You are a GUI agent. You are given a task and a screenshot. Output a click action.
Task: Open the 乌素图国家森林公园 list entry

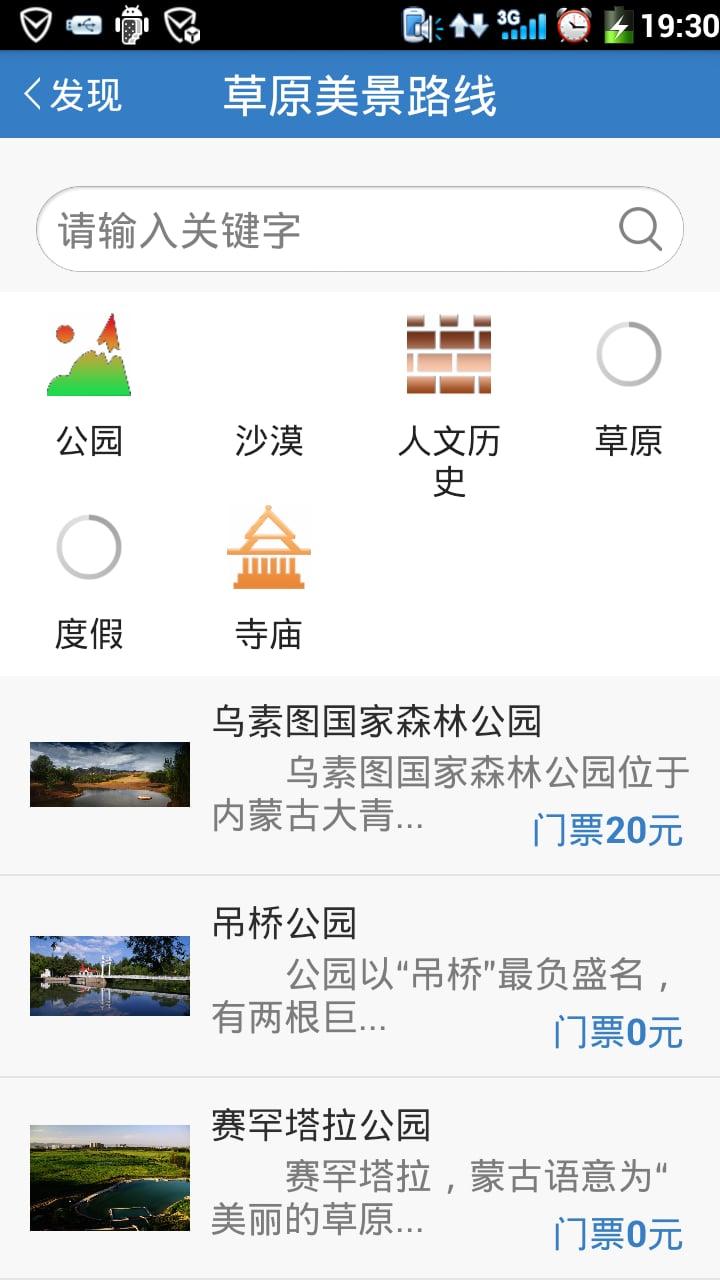click(360, 775)
